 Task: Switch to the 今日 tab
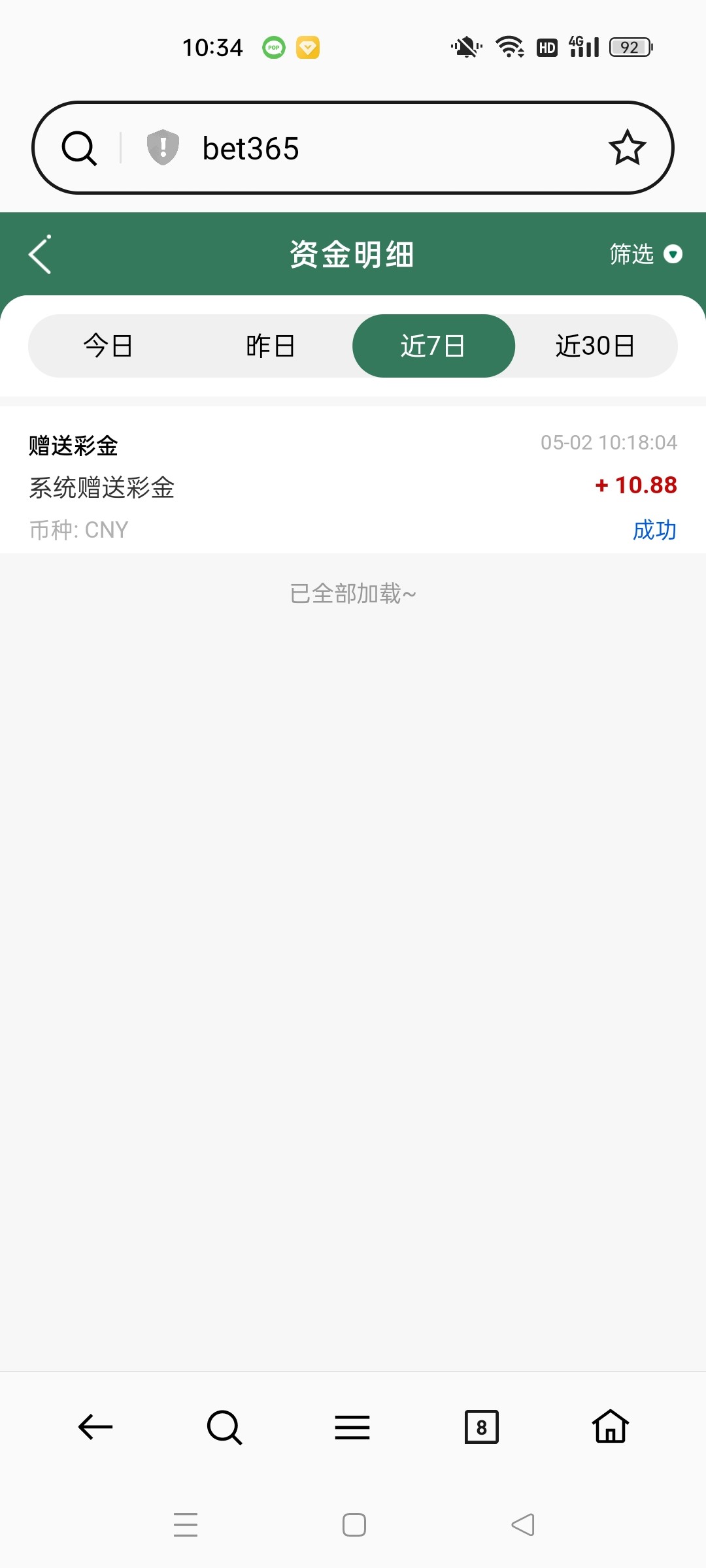[109, 346]
